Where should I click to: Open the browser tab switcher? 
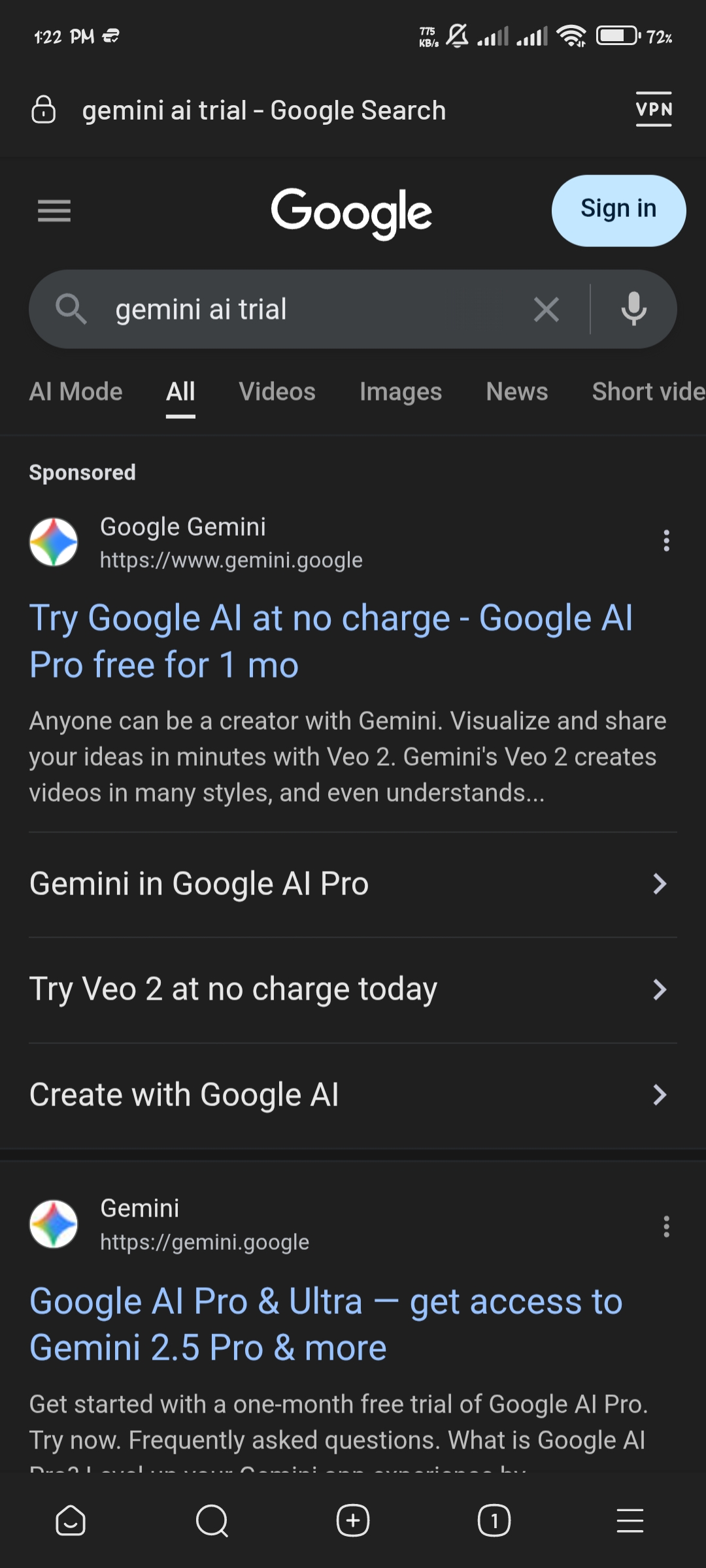tap(494, 1520)
